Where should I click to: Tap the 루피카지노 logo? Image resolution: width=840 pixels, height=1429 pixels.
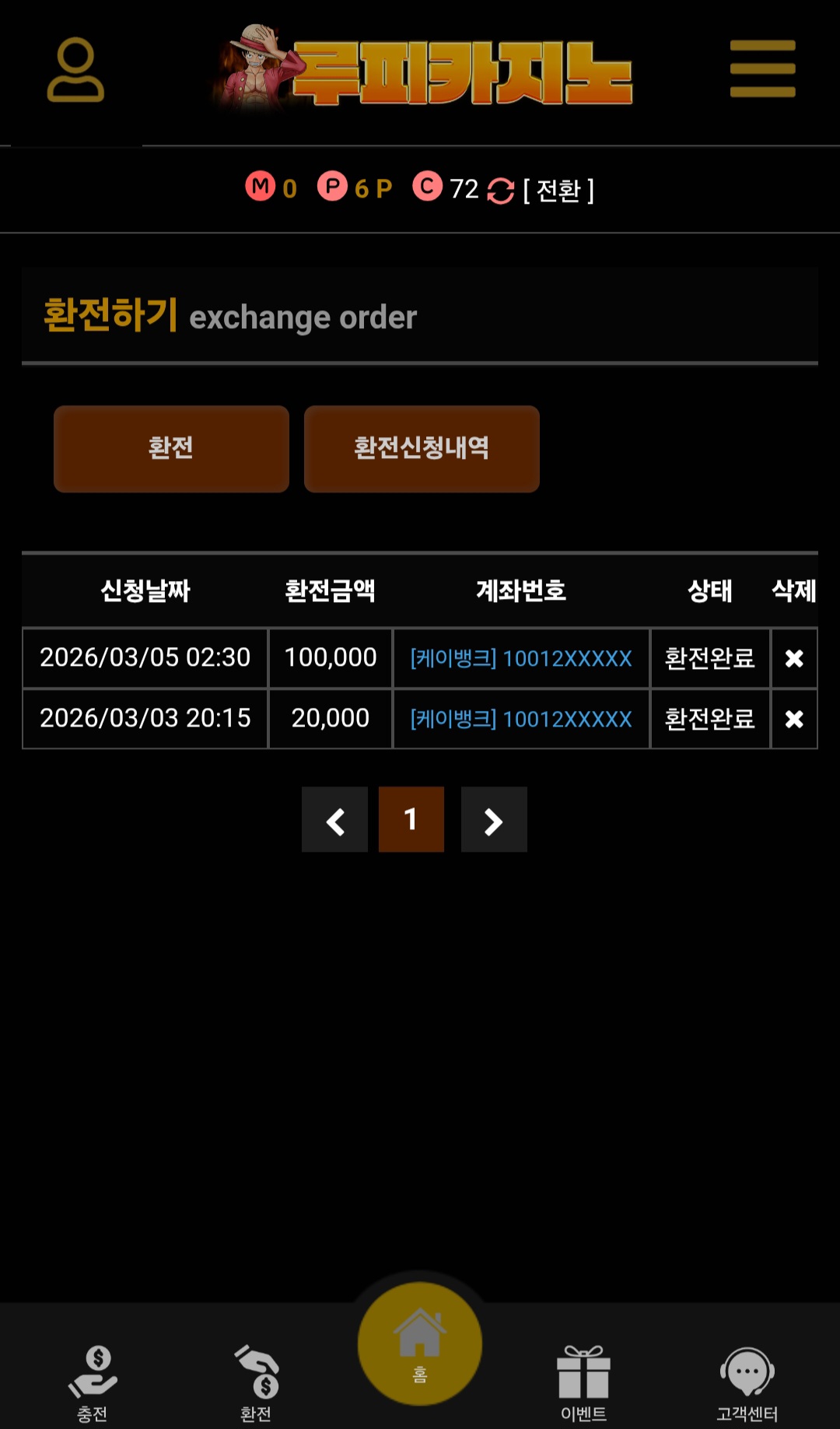pos(424,72)
